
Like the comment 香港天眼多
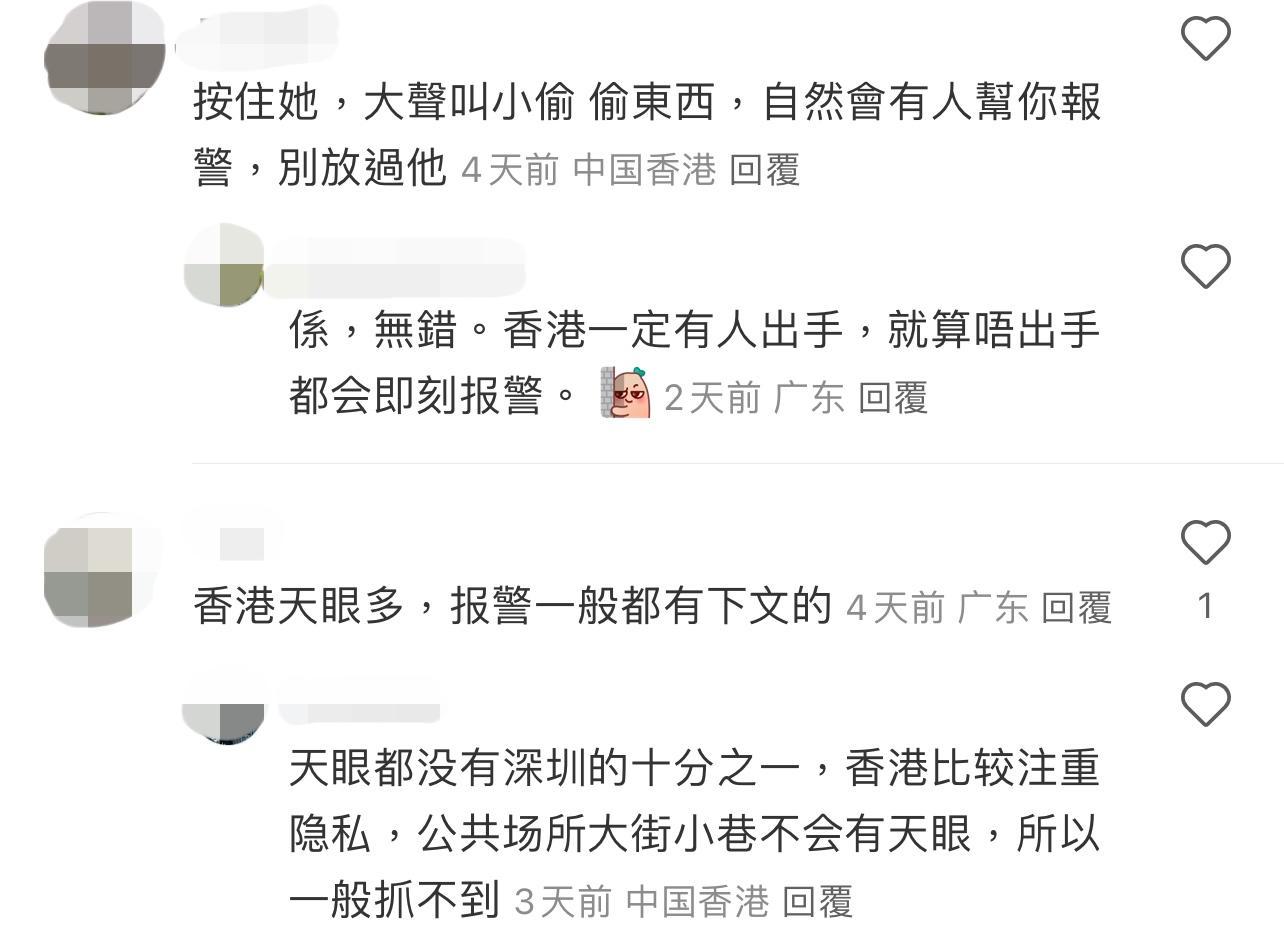click(x=1205, y=543)
